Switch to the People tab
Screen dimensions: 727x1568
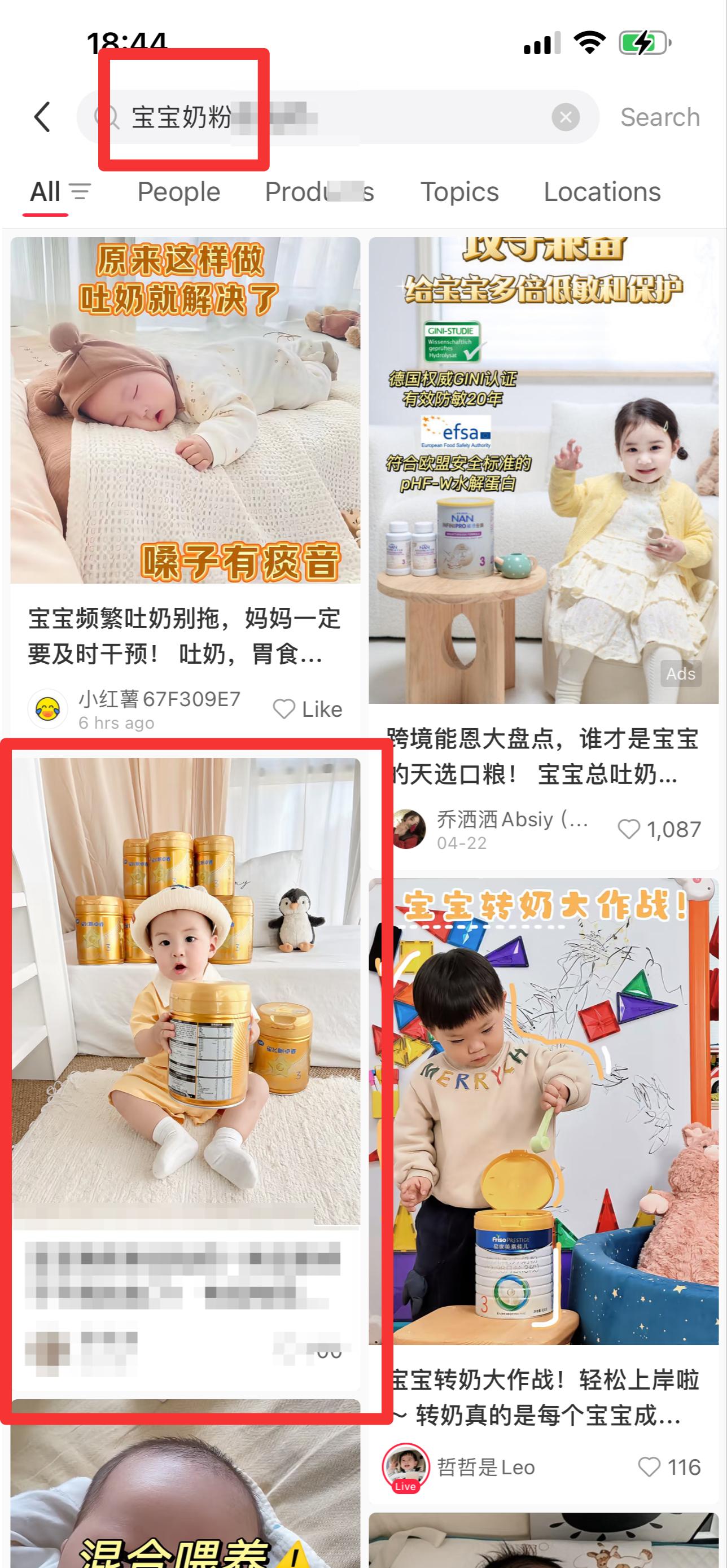[178, 192]
